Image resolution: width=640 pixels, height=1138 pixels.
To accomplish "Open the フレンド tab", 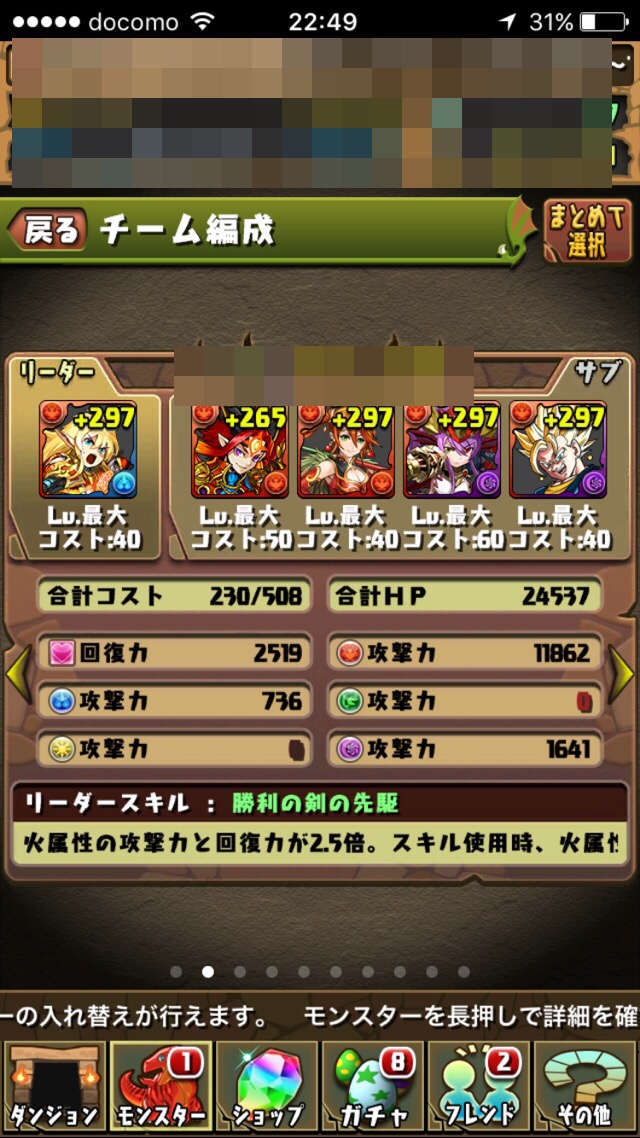I will 479,1086.
